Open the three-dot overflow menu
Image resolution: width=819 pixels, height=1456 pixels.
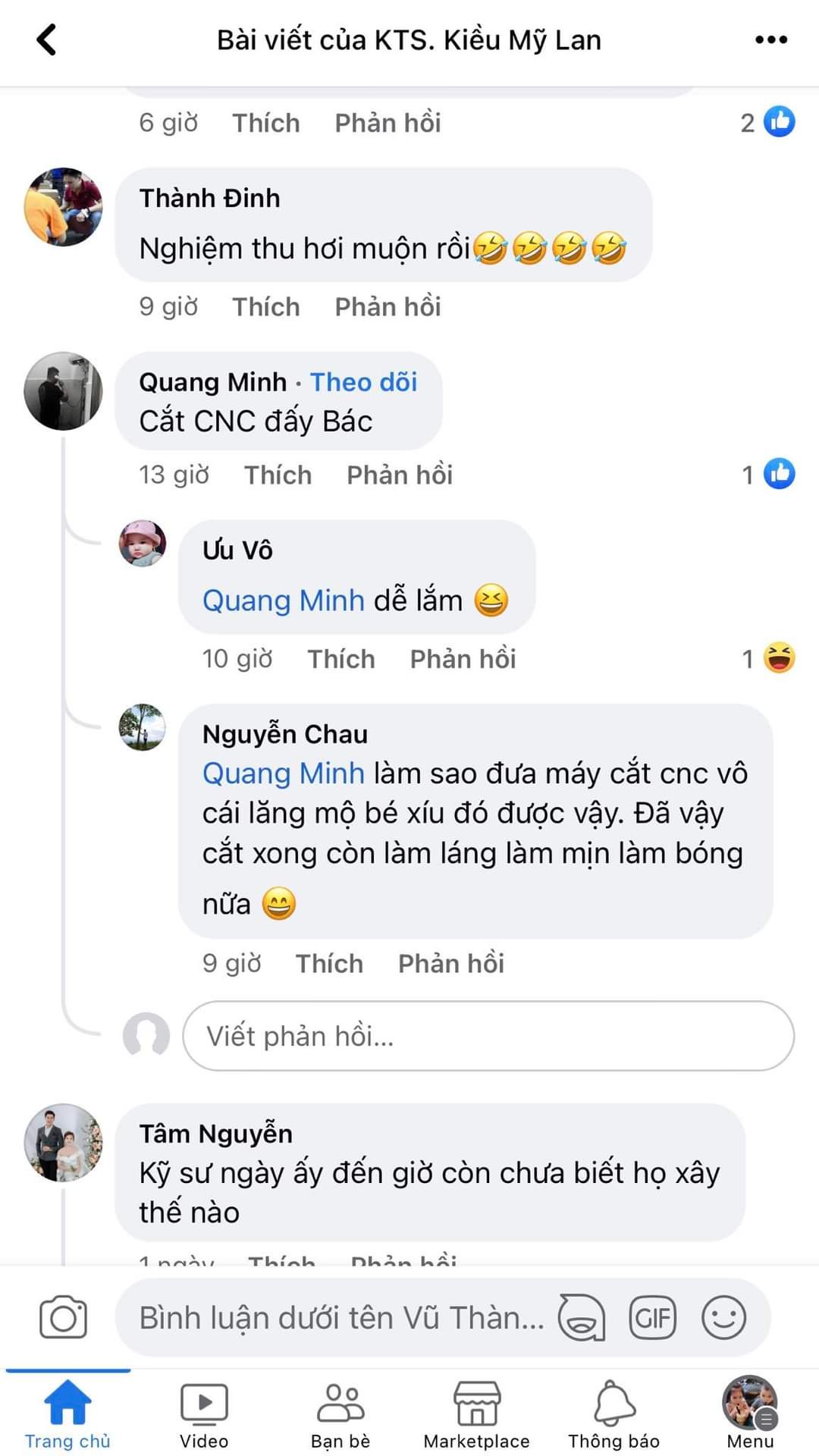point(771,40)
